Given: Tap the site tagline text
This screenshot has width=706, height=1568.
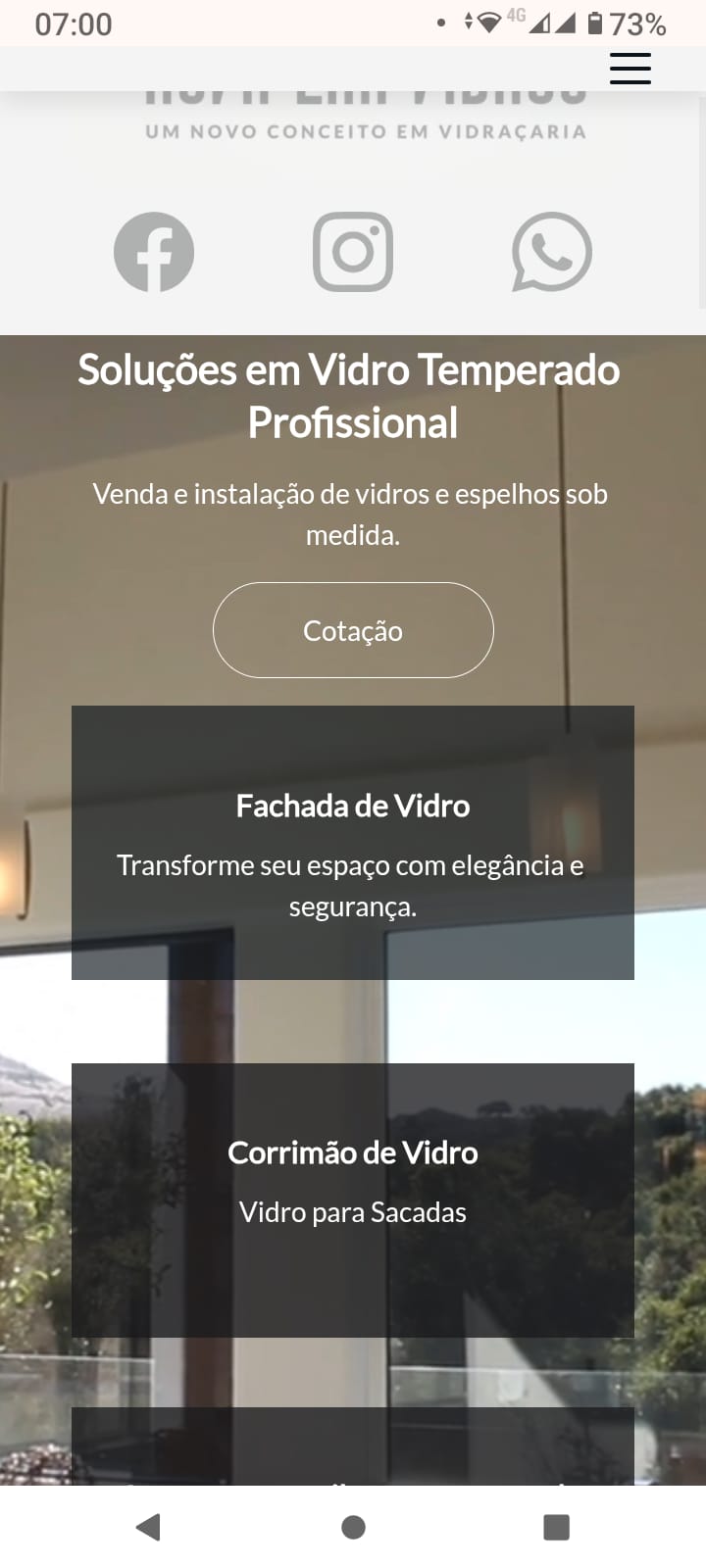Looking at the screenshot, I should 353,127.
